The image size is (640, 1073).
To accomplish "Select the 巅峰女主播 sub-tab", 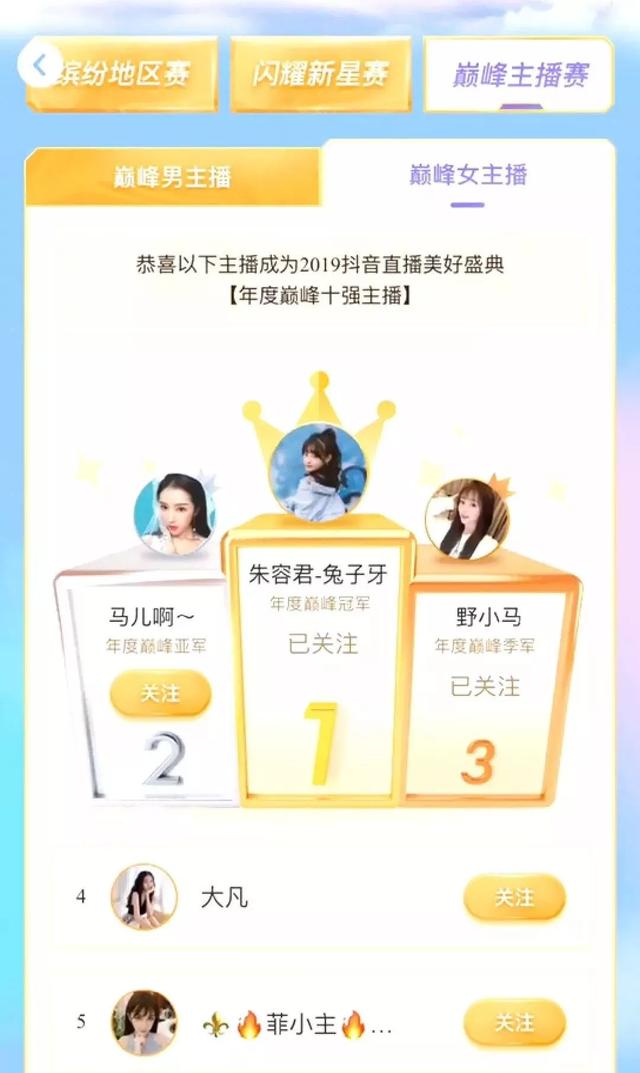I will pos(467,175).
